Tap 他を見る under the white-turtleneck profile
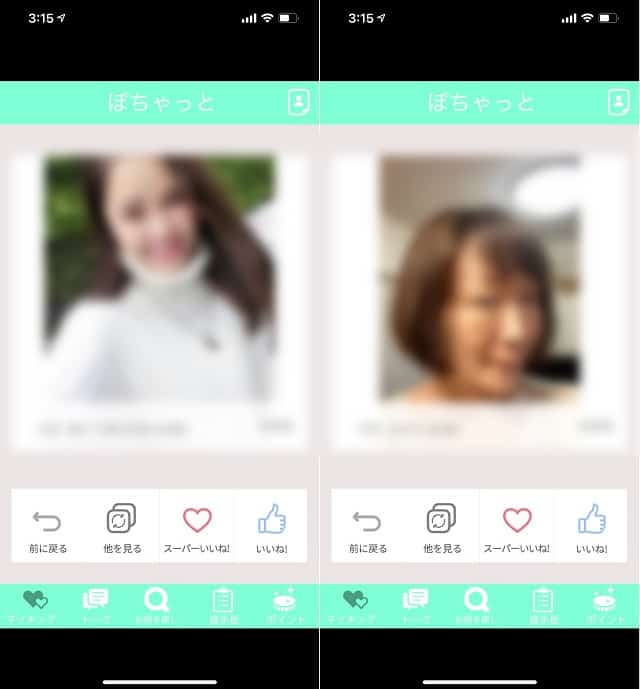 (122, 527)
